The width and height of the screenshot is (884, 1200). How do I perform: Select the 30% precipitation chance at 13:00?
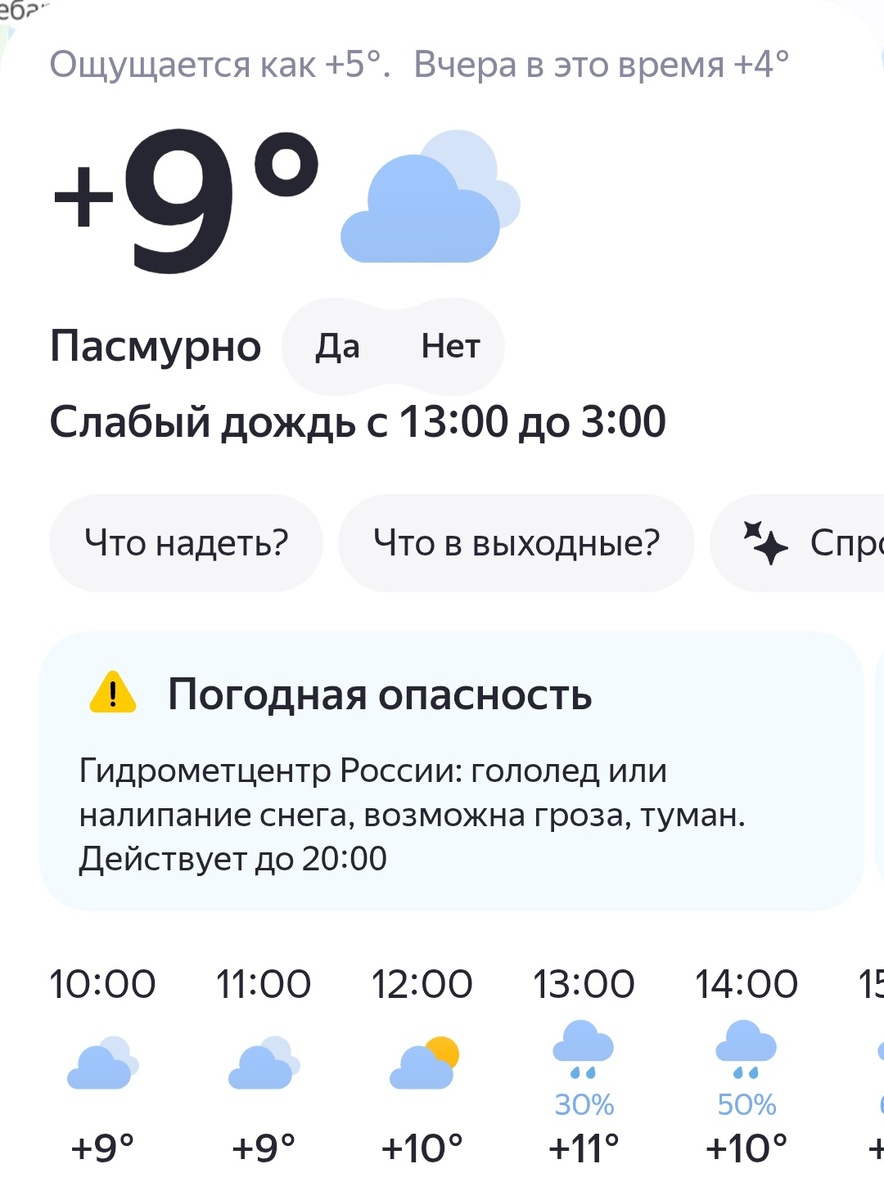pyautogui.click(x=583, y=1105)
